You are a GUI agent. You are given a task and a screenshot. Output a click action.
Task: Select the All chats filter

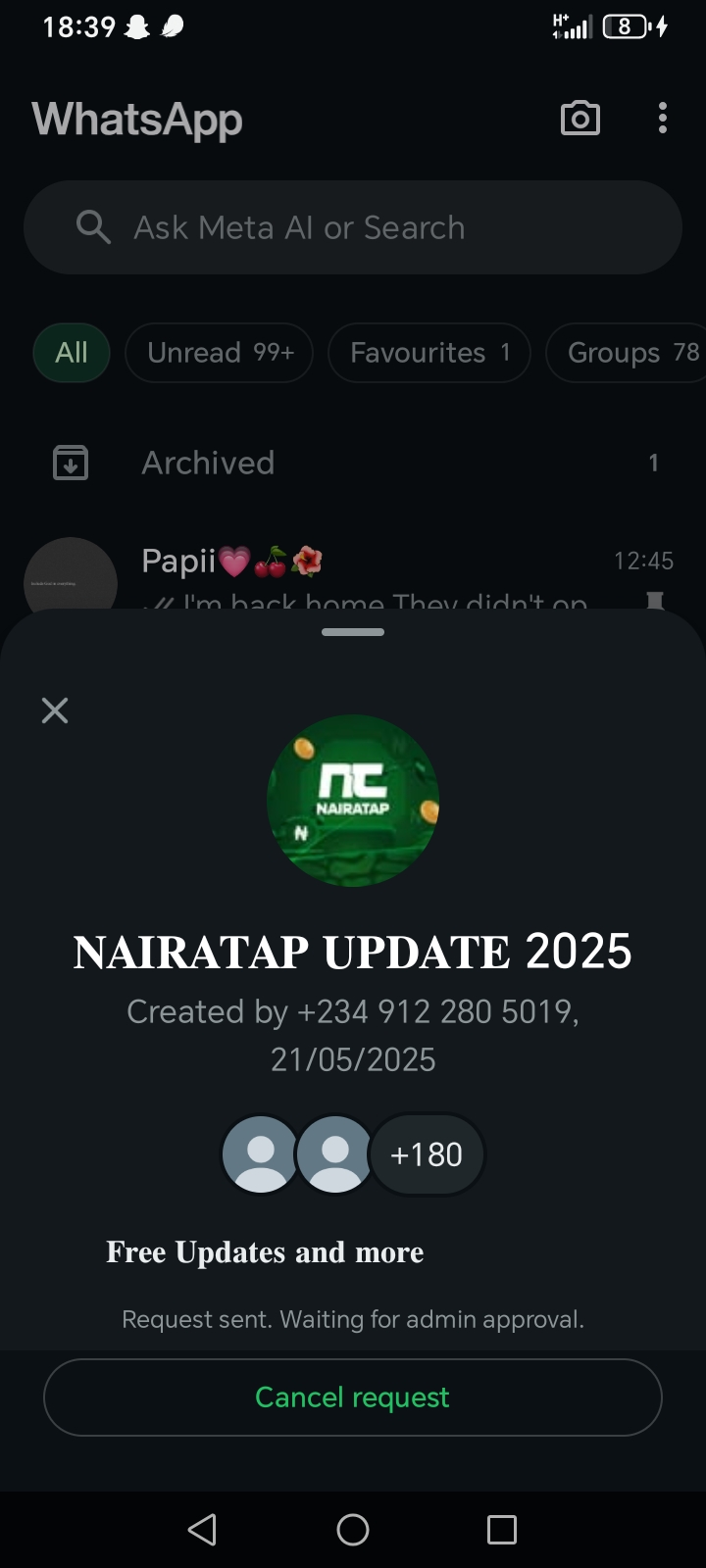pyautogui.click(x=72, y=353)
